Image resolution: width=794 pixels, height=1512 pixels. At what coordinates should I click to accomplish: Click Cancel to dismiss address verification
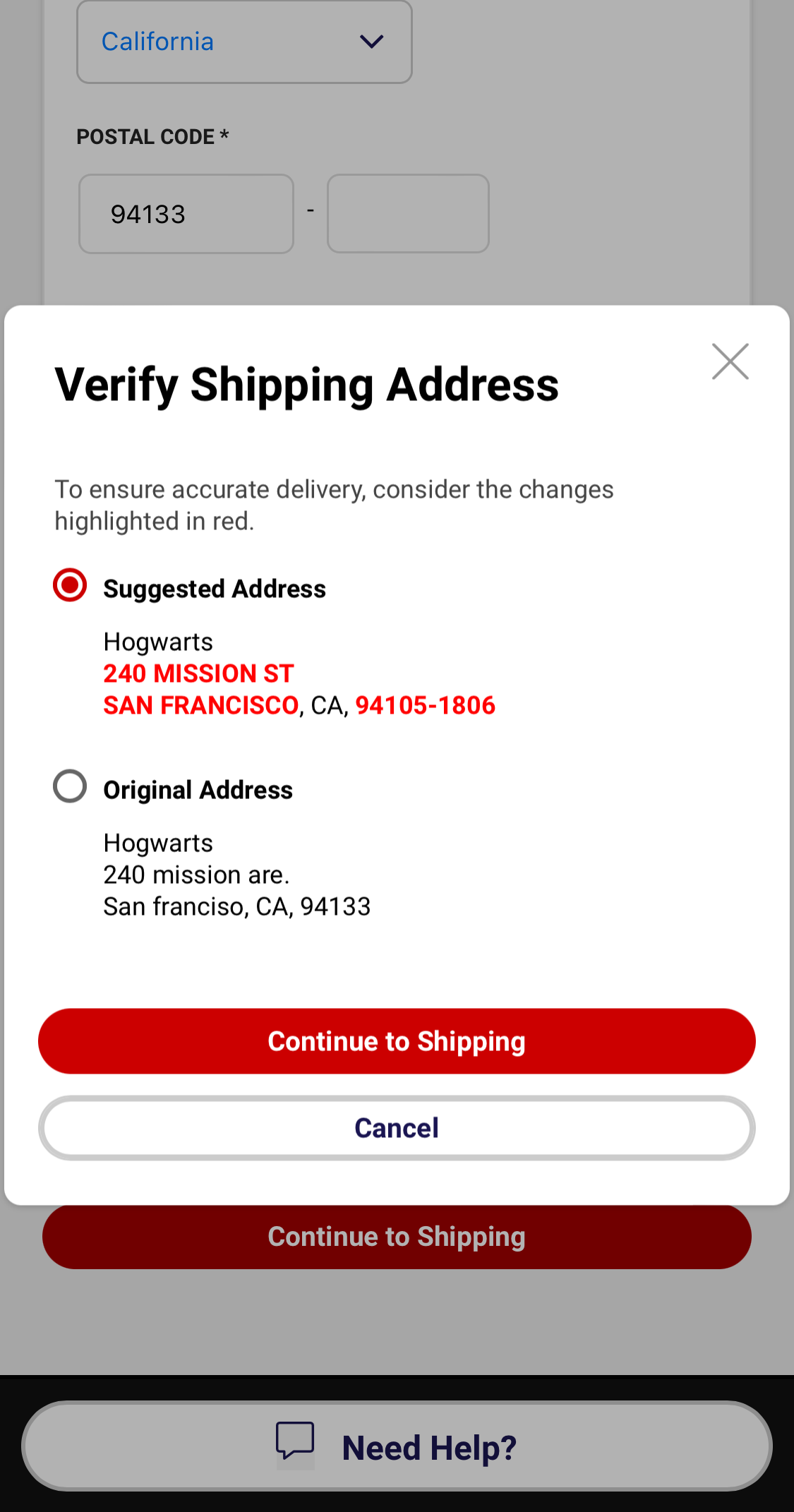pos(396,1127)
